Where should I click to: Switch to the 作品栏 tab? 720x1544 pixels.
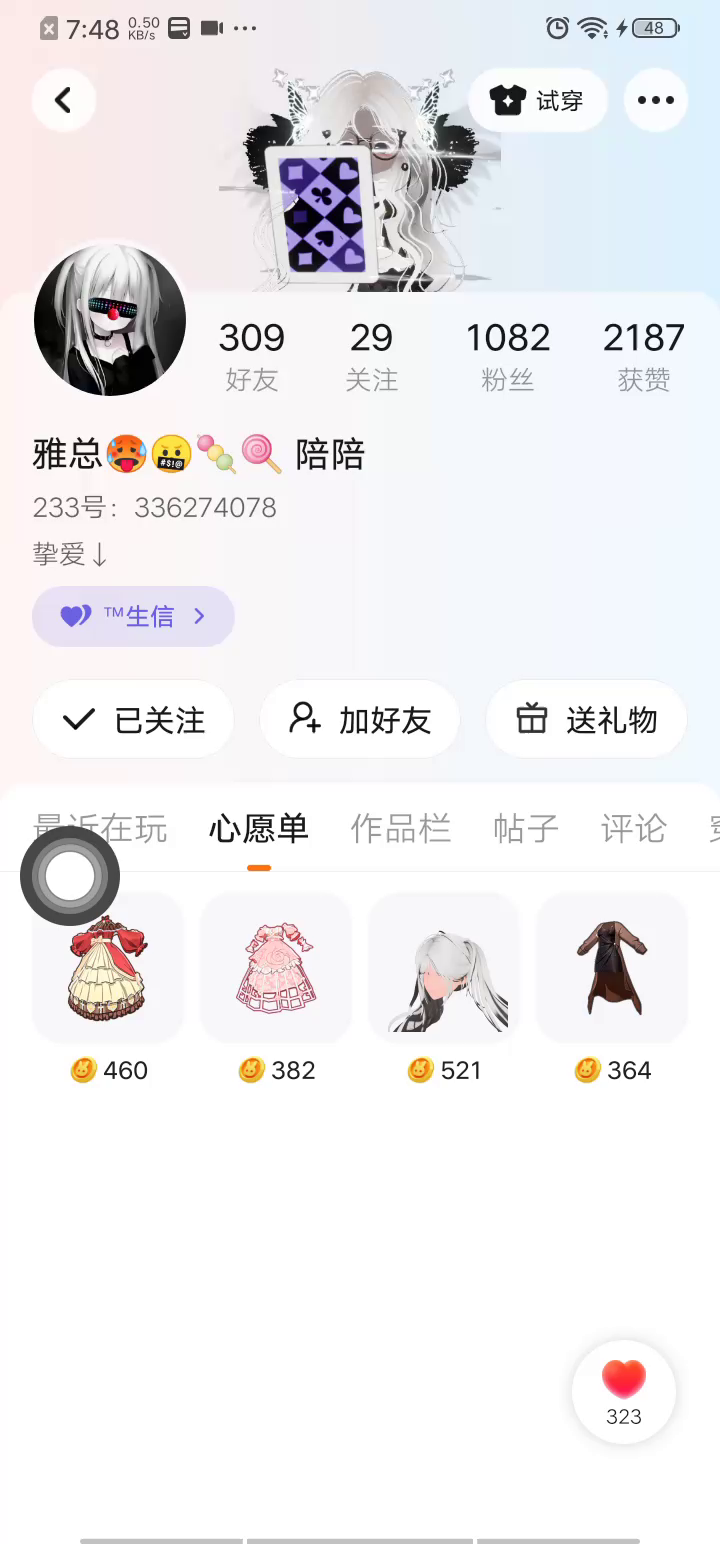coord(400,828)
